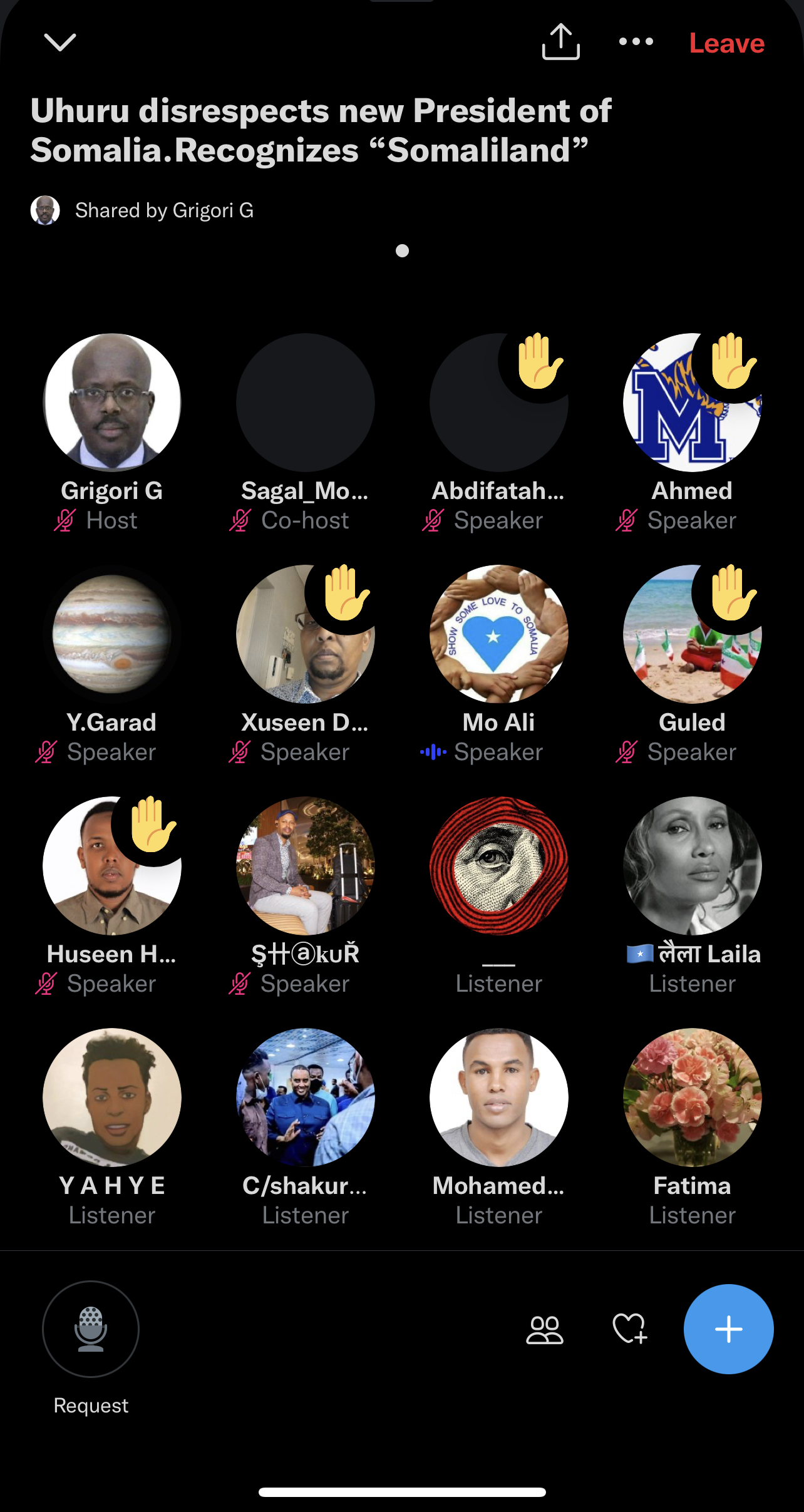Screen dimensions: 804x1512
Task: Open Abdifatah's speaker profile
Action: click(x=499, y=402)
